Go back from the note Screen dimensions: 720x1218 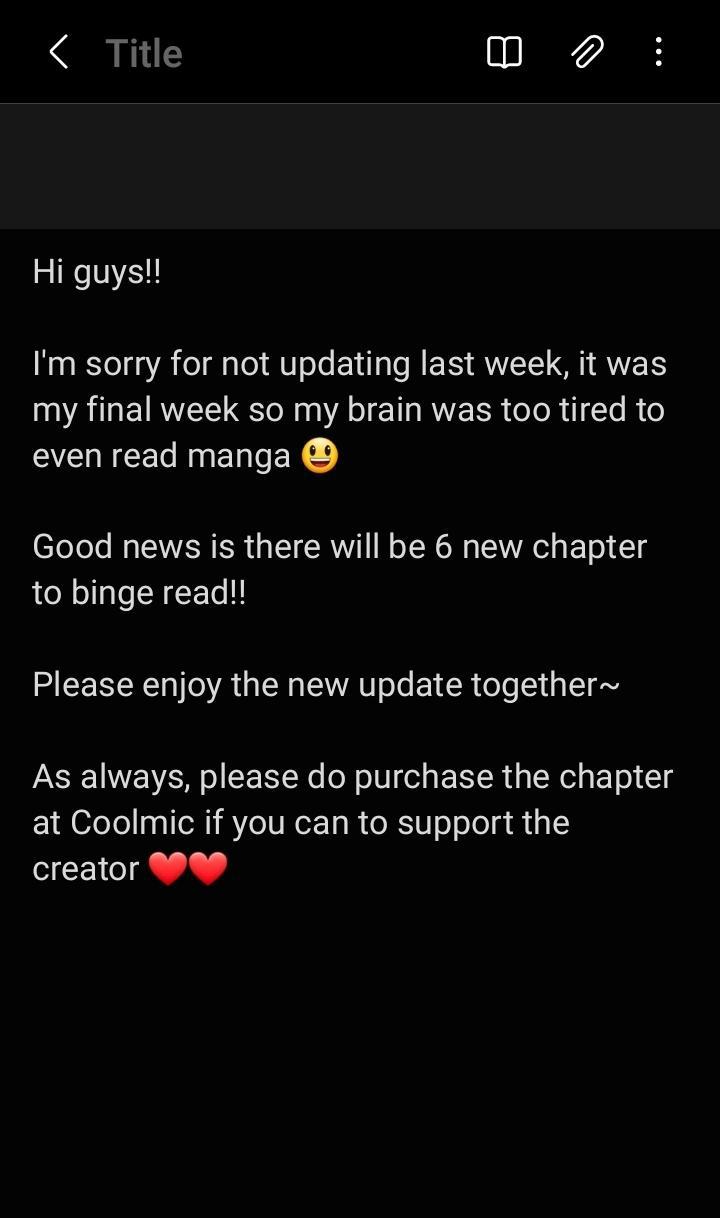[x=59, y=52]
